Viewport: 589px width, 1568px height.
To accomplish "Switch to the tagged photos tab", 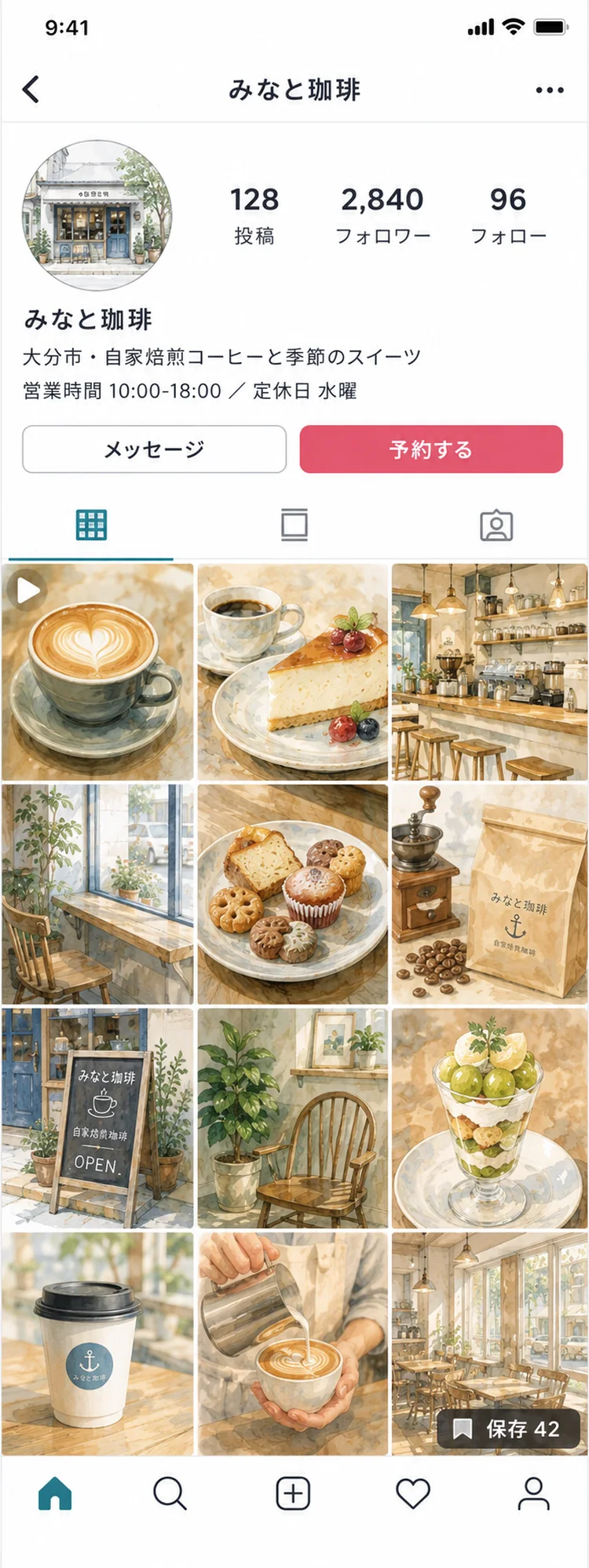I will tap(496, 525).
